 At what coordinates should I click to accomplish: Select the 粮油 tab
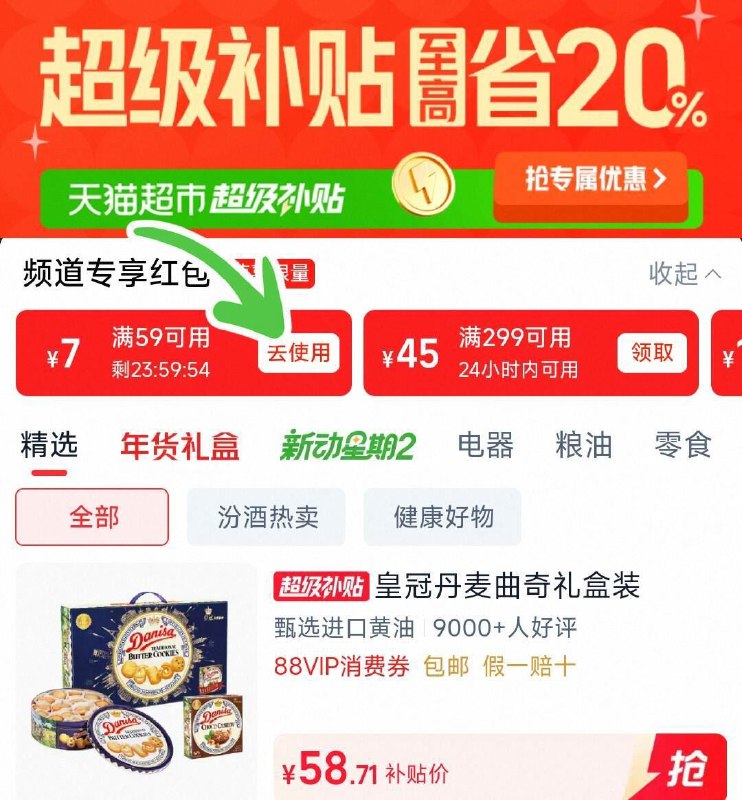tap(582, 444)
